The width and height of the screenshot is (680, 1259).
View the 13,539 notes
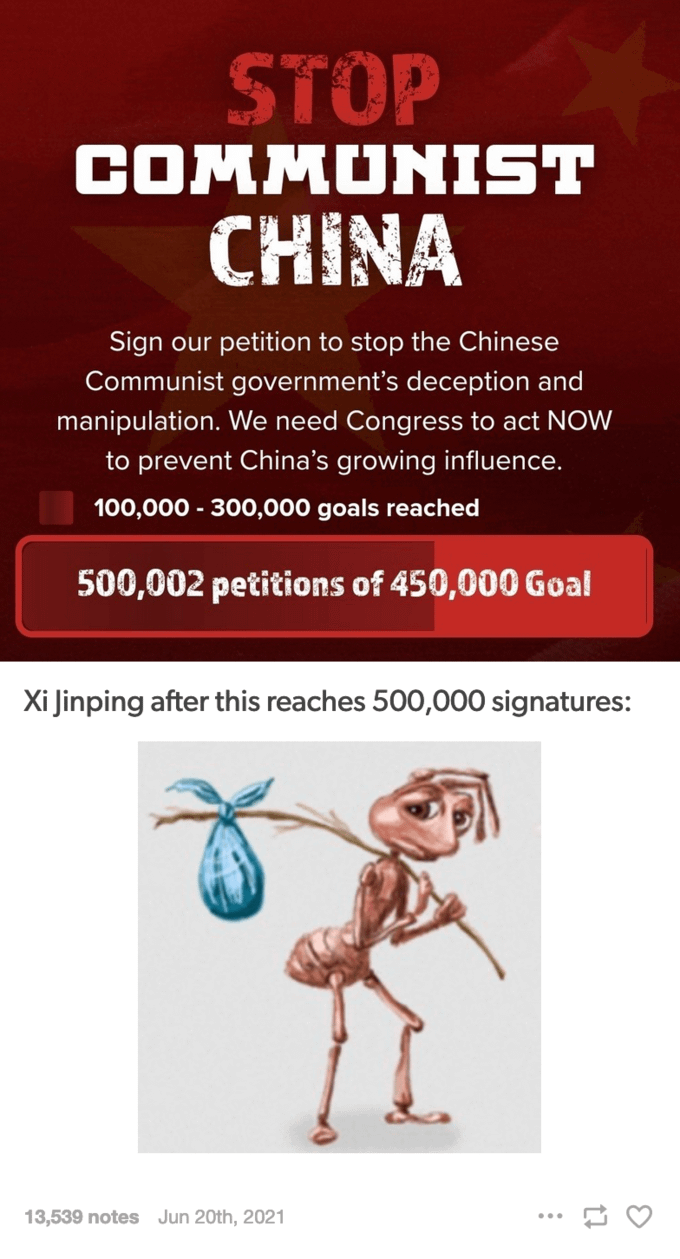coord(82,1217)
